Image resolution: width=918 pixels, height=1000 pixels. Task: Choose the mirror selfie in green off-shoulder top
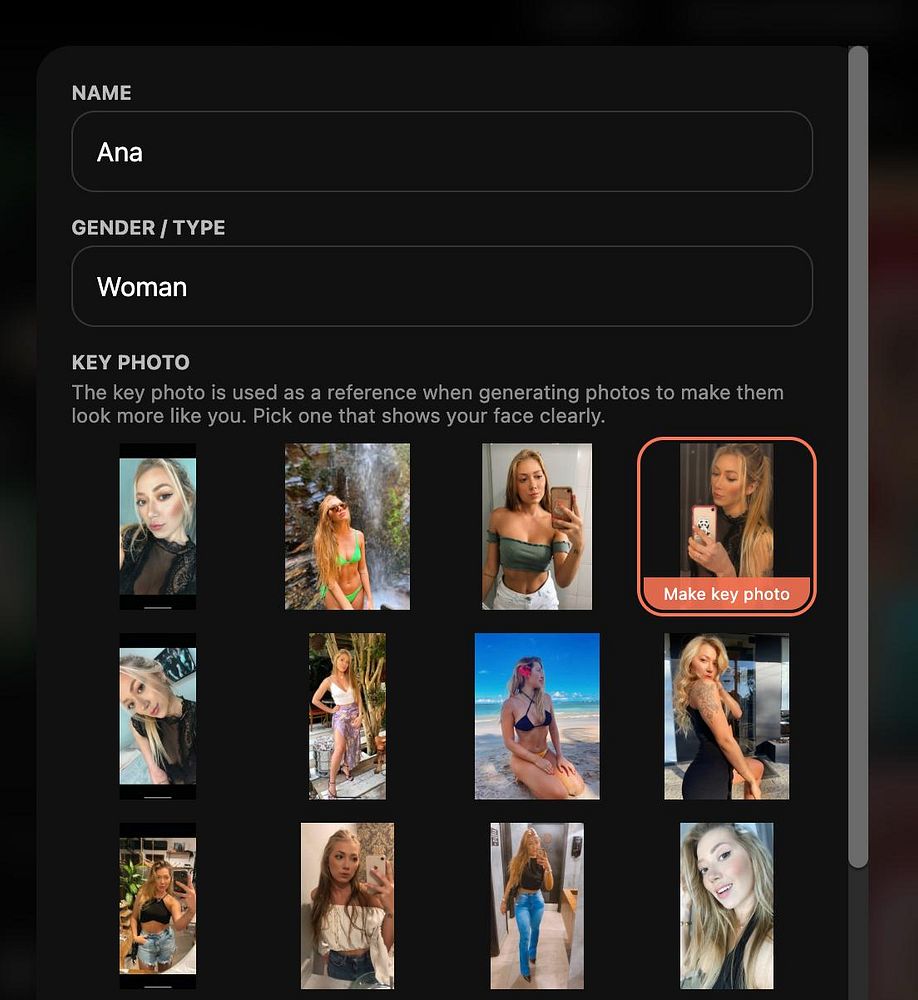[x=537, y=526]
